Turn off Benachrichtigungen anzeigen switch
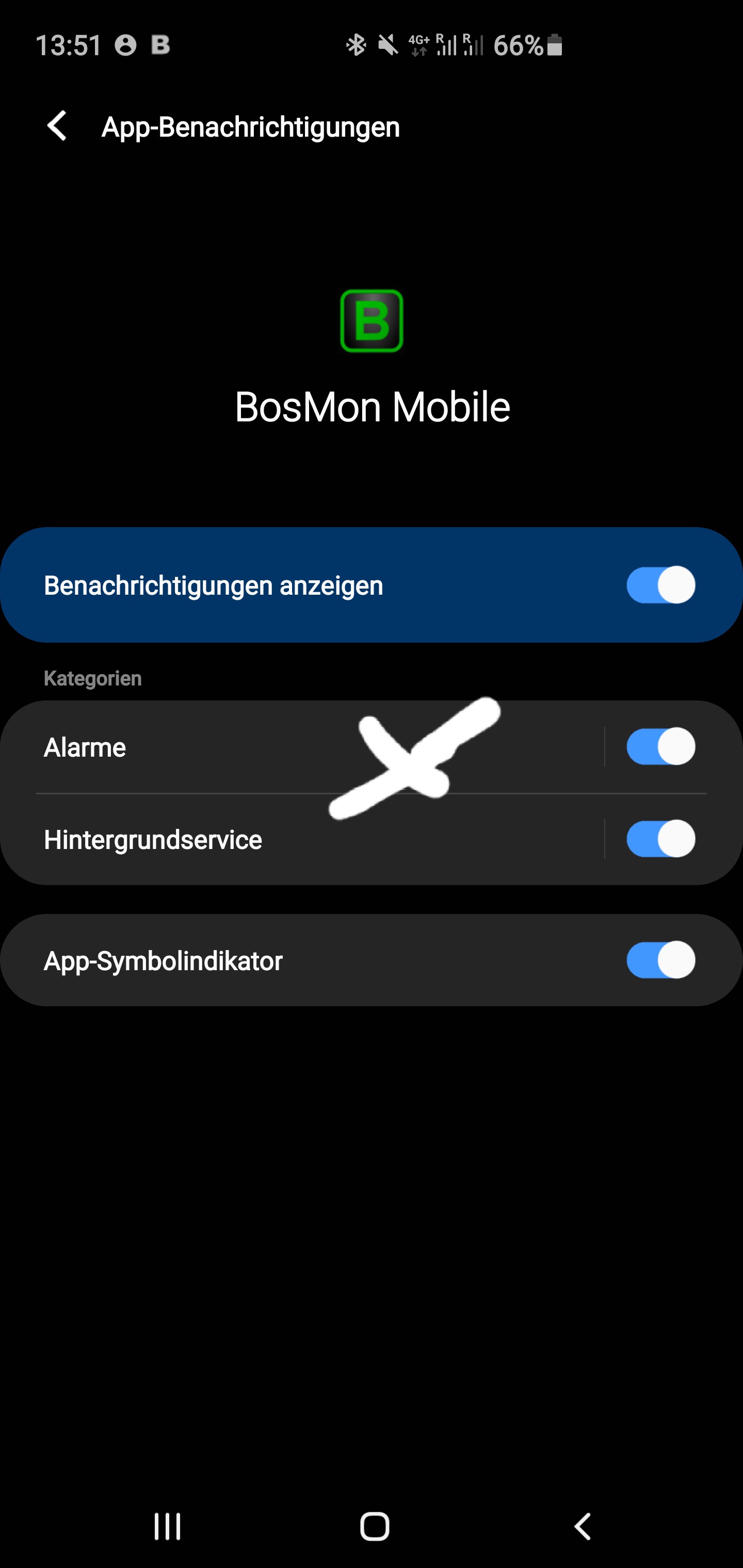 [x=660, y=585]
